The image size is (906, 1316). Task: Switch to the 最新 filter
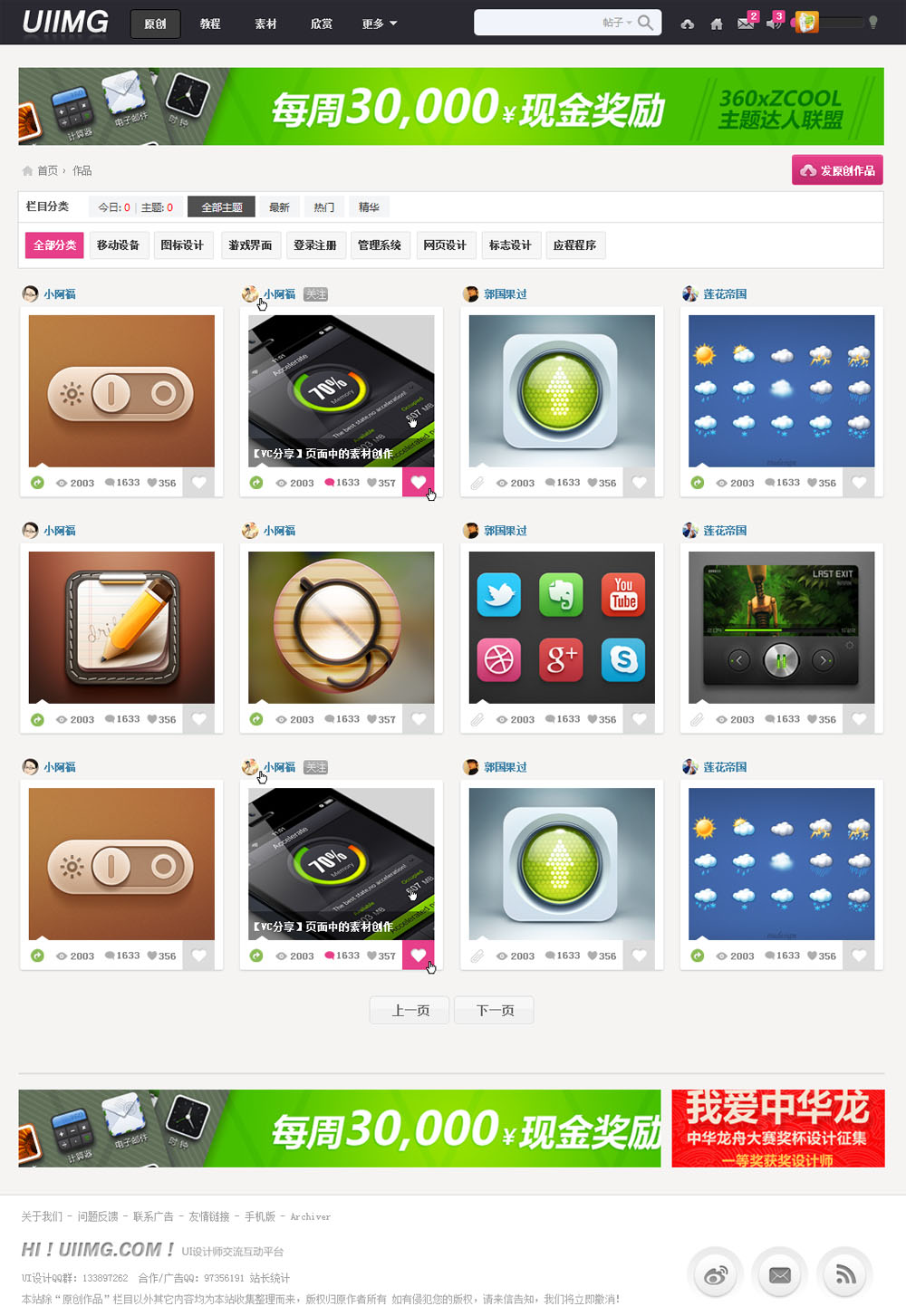tap(279, 207)
